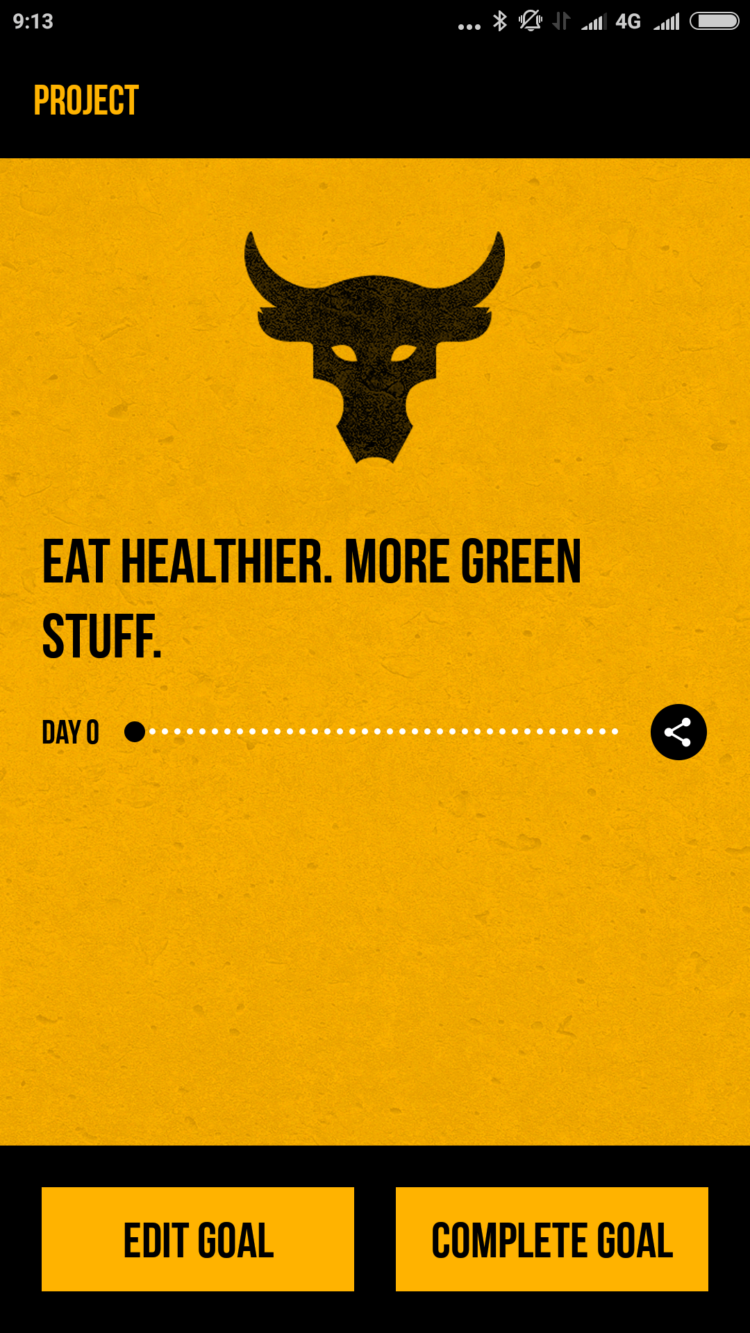Tap the Edit Goal button

pyautogui.click(x=198, y=1239)
